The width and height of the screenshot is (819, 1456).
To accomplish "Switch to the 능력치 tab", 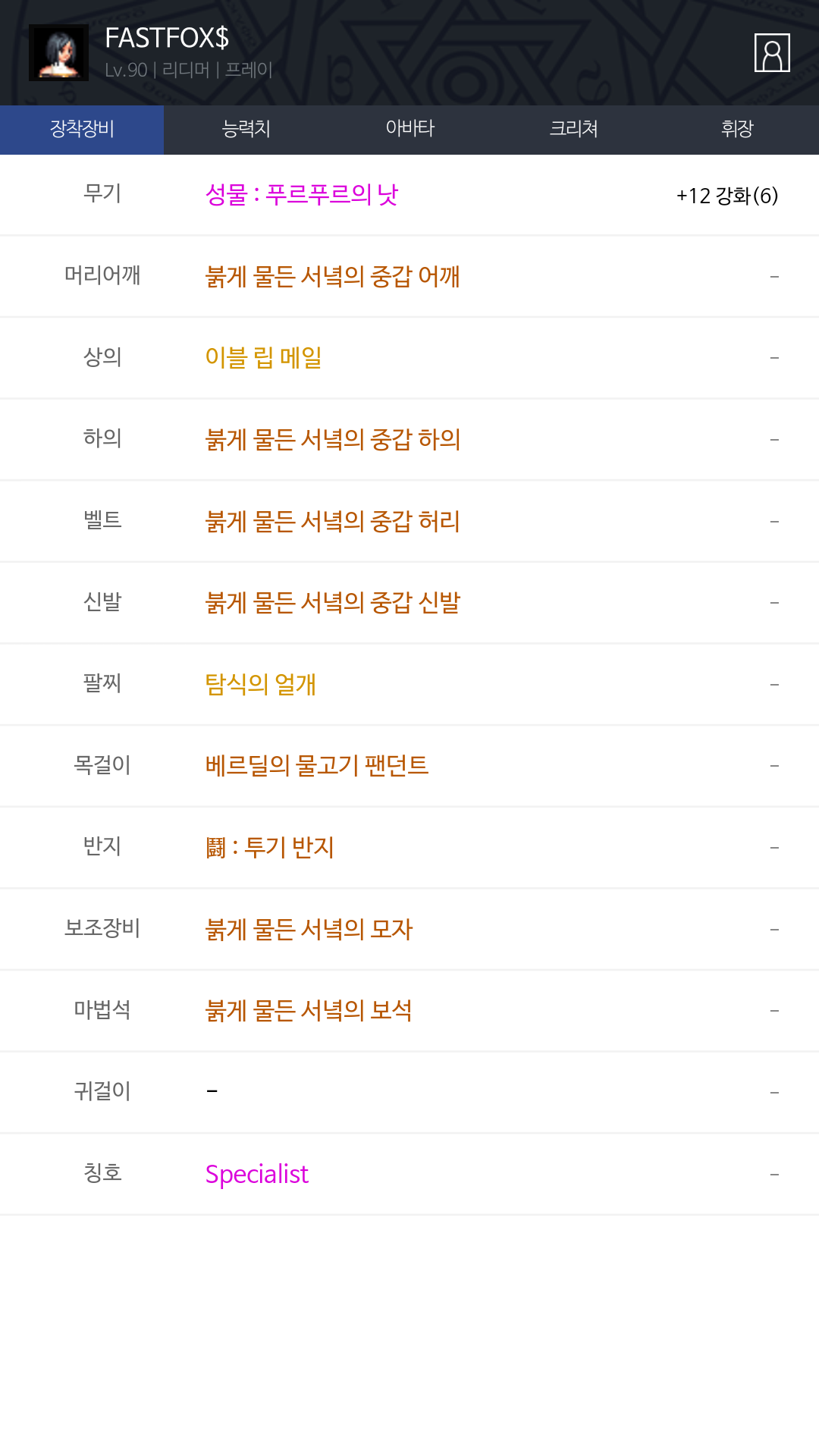I will coord(246,129).
